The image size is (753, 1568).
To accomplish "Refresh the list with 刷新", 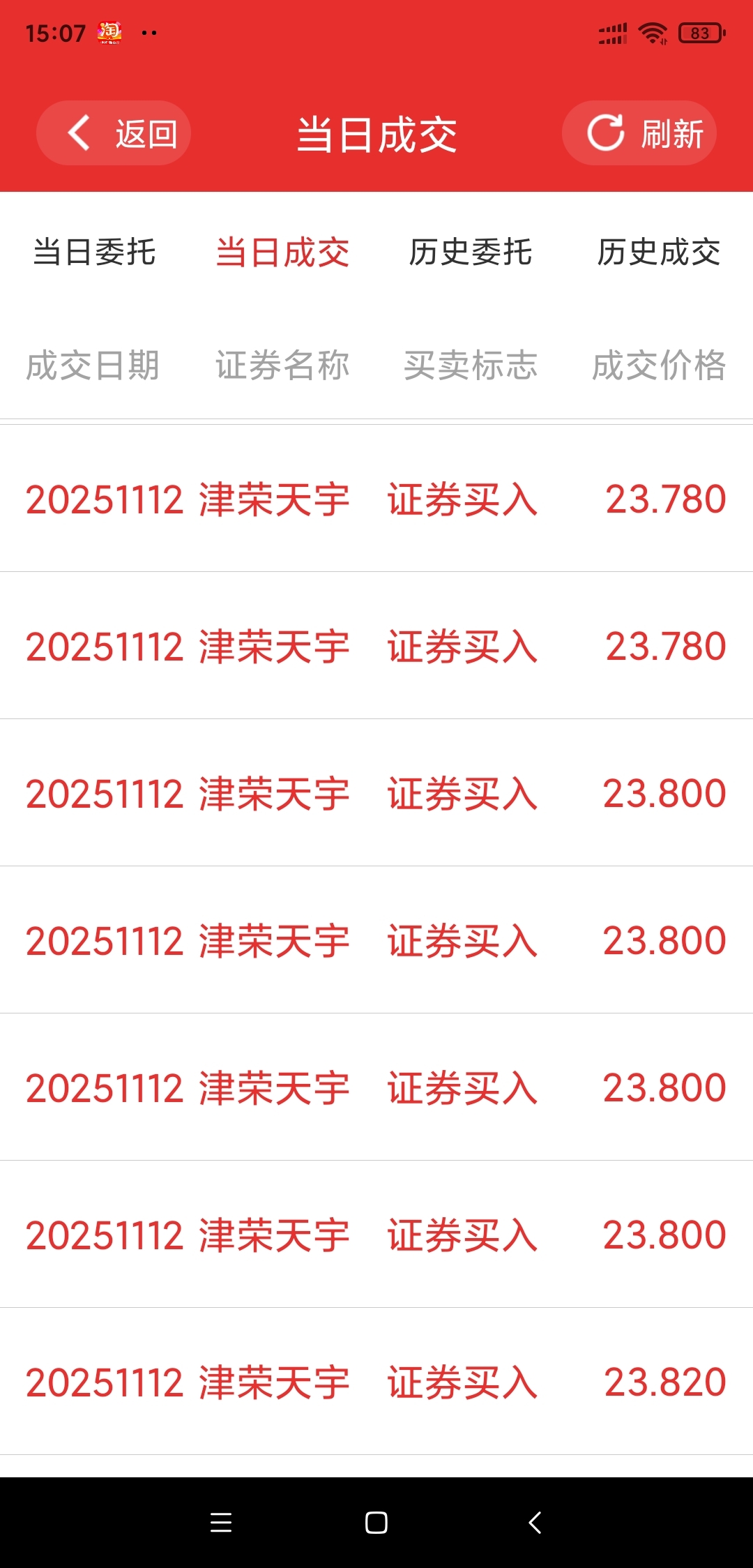I will (639, 133).
